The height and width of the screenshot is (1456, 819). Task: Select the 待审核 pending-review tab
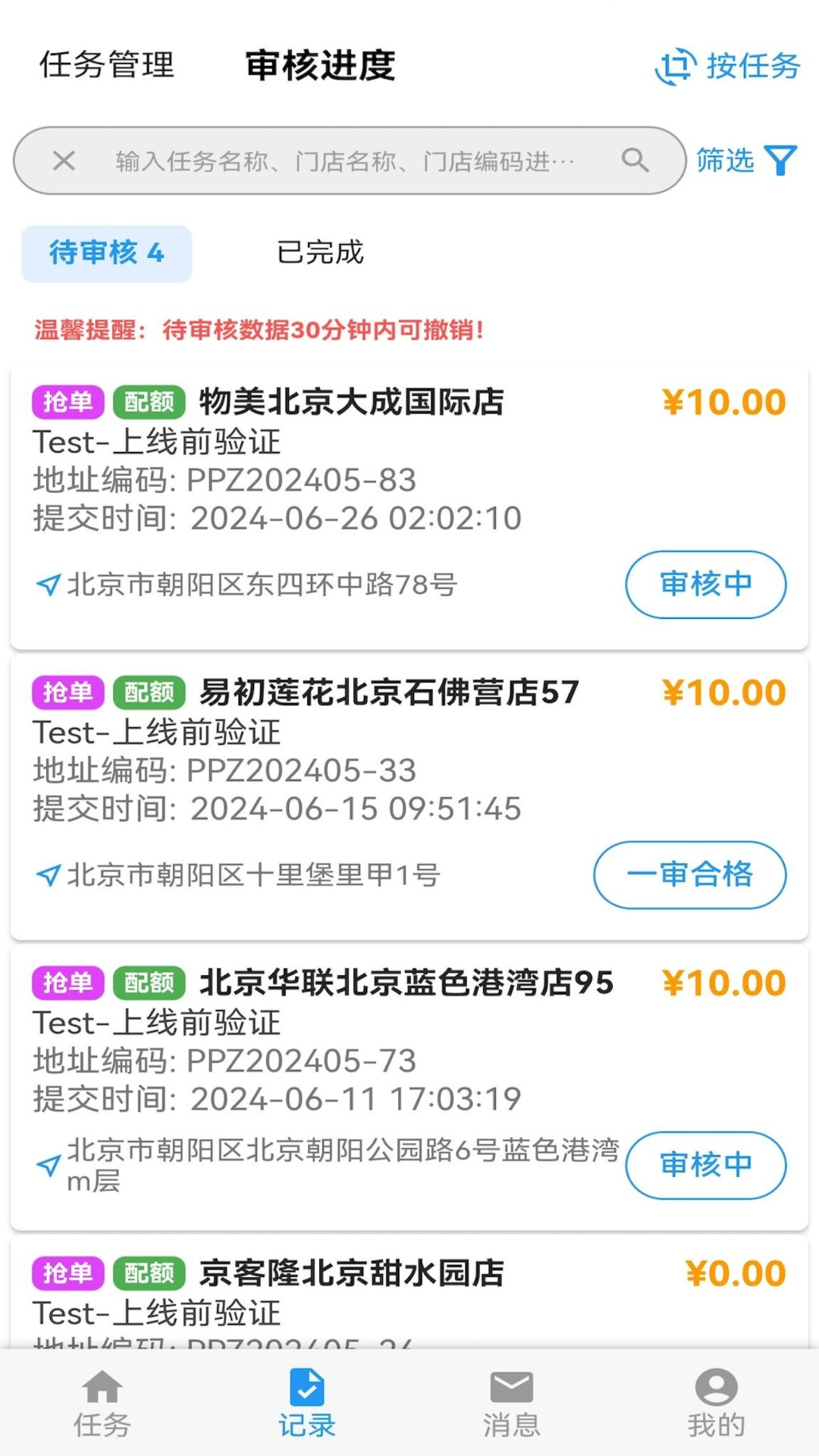pyautogui.click(x=105, y=254)
